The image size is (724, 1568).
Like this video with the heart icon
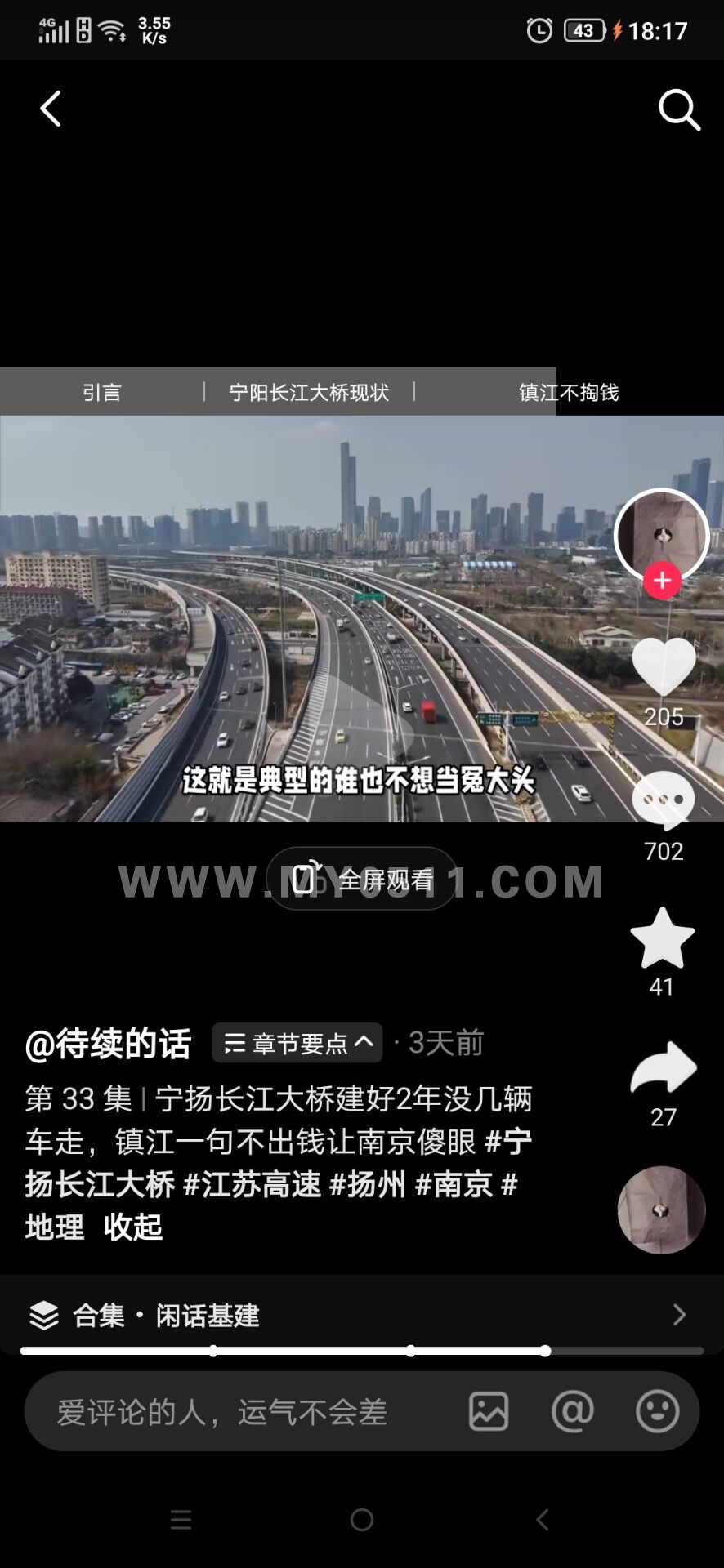coord(663,667)
